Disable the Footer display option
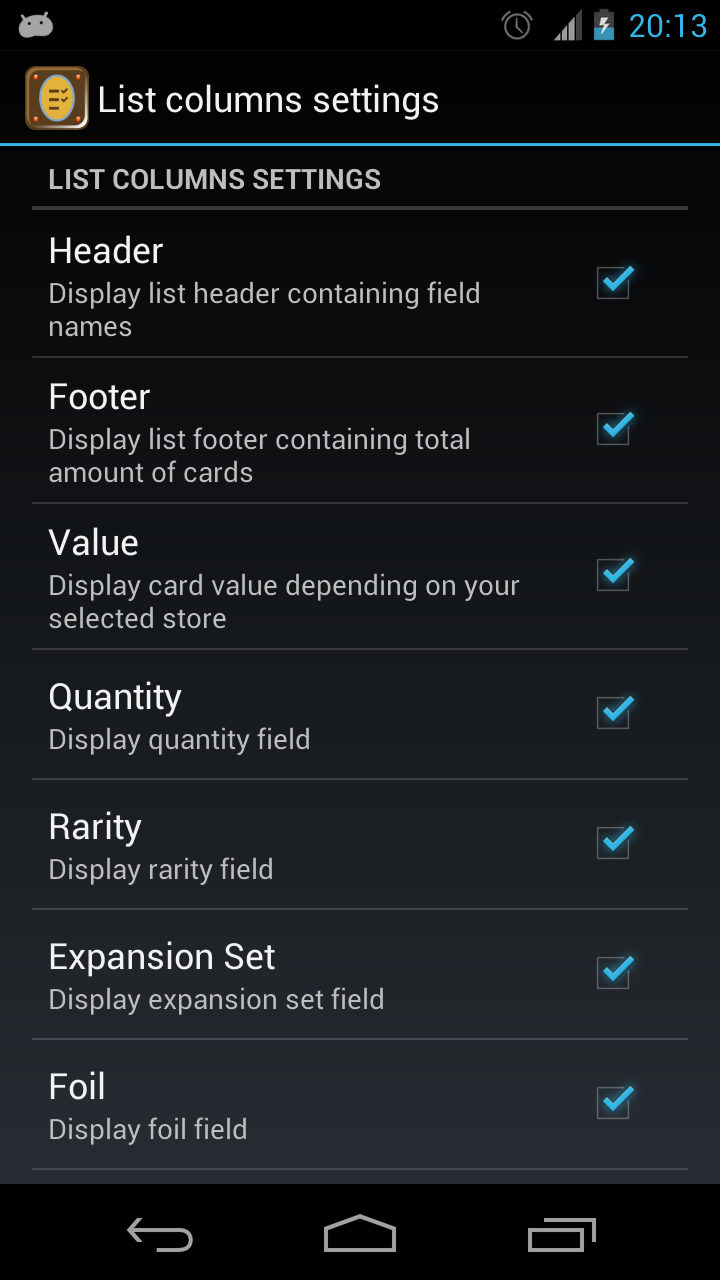The height and width of the screenshot is (1280, 720). (613, 429)
